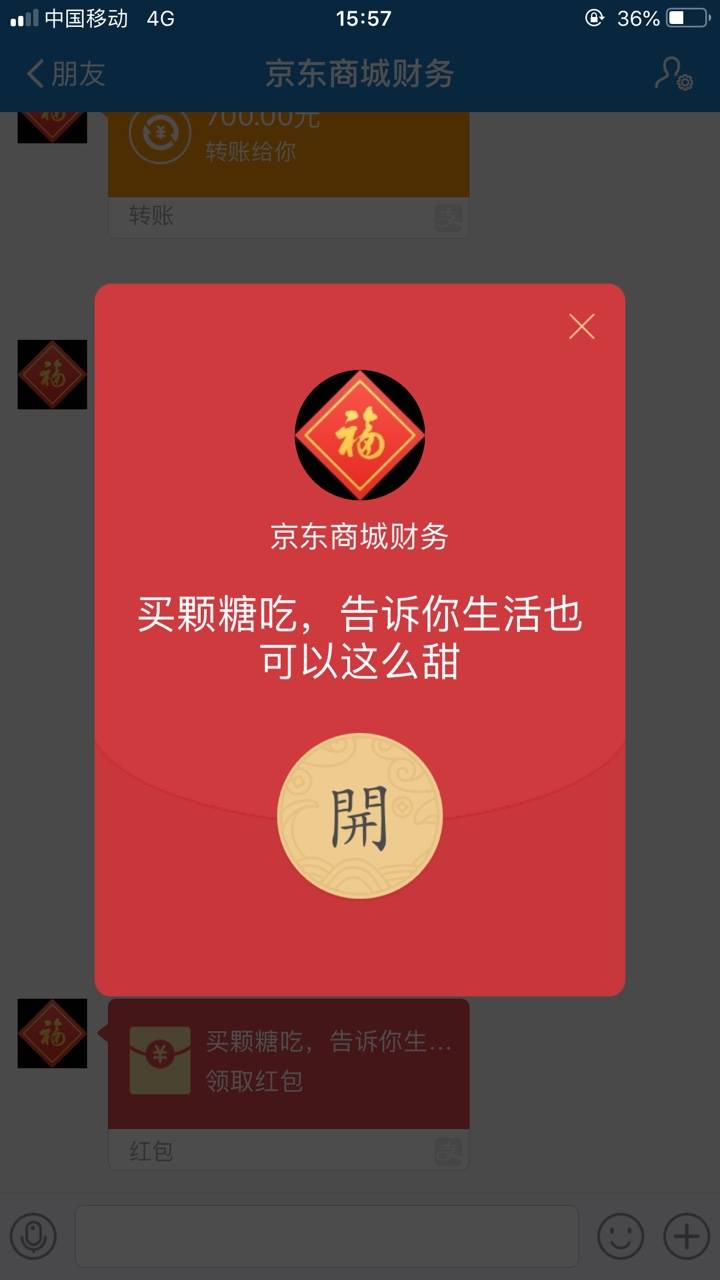Go back to 朋友 list

66,73
